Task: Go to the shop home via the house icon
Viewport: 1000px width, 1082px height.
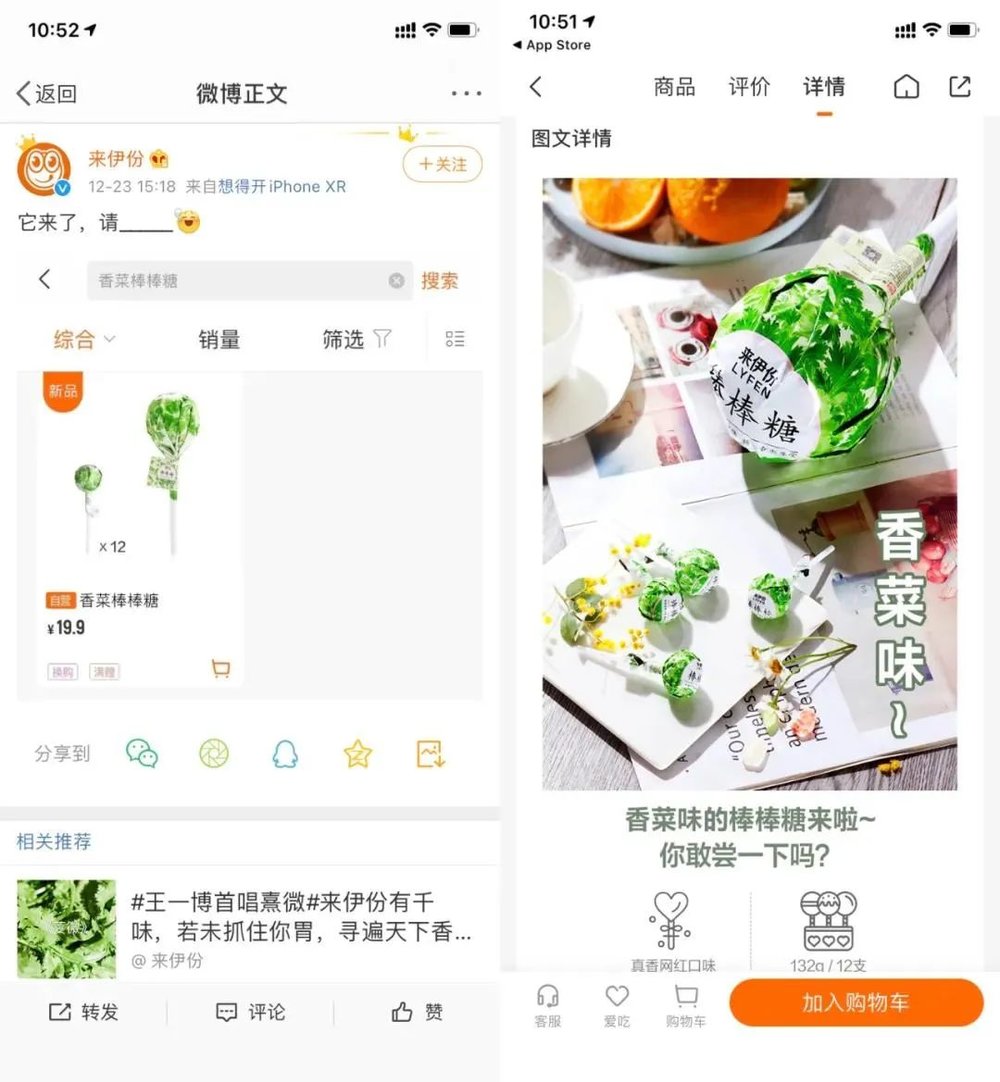Action: 906,87
